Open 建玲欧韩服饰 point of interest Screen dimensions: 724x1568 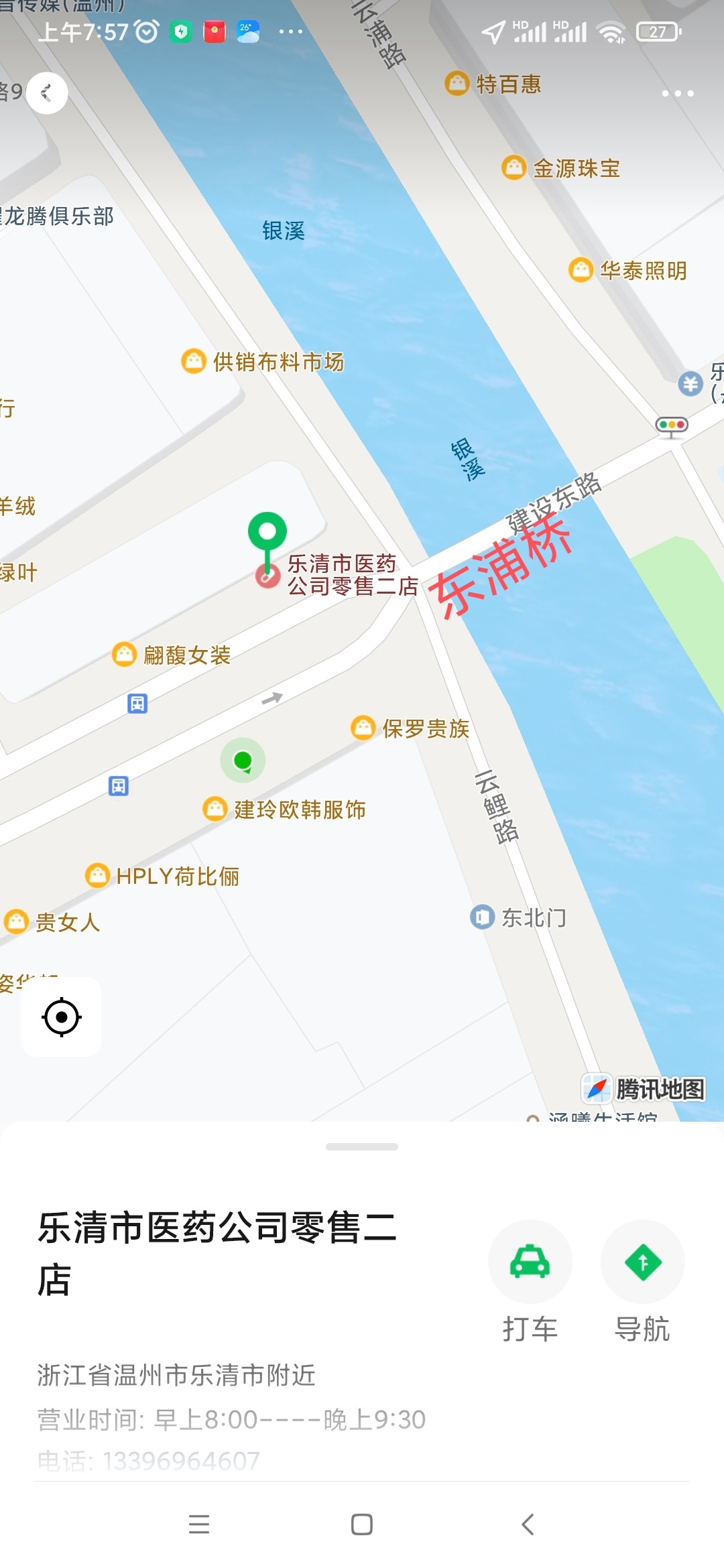(x=215, y=809)
